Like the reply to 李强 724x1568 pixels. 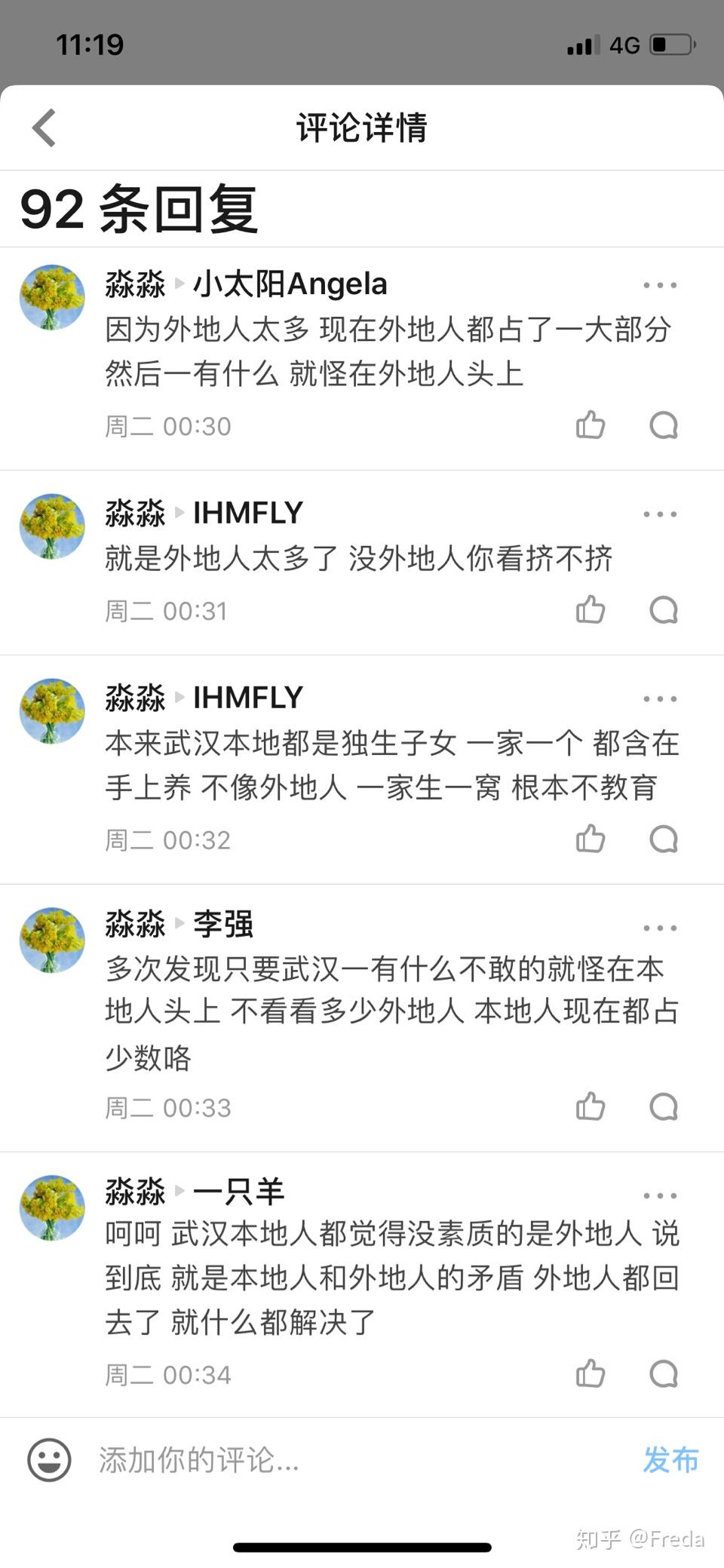click(x=591, y=1106)
